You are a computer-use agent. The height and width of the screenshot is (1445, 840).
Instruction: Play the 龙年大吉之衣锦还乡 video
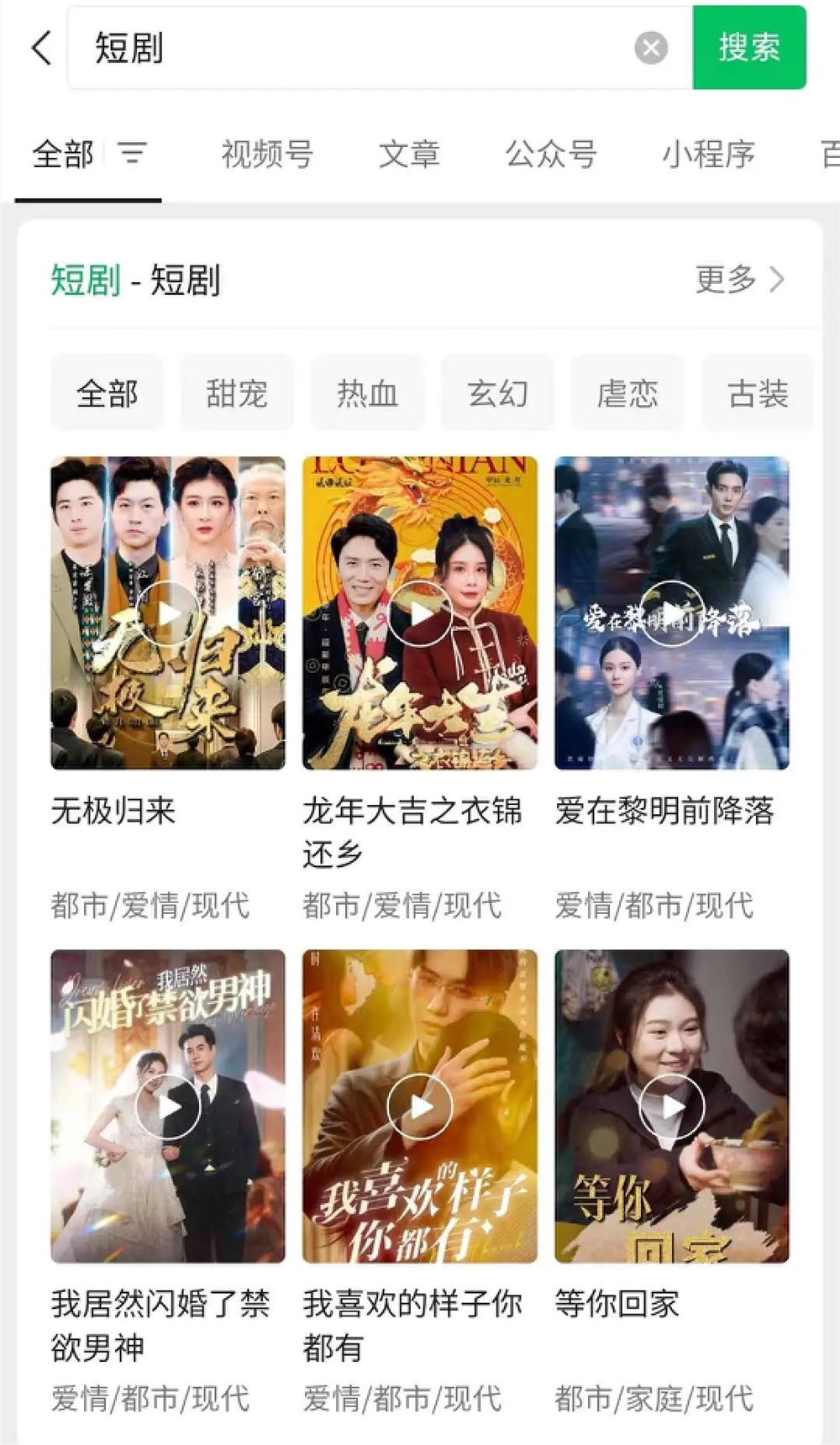tap(419, 613)
